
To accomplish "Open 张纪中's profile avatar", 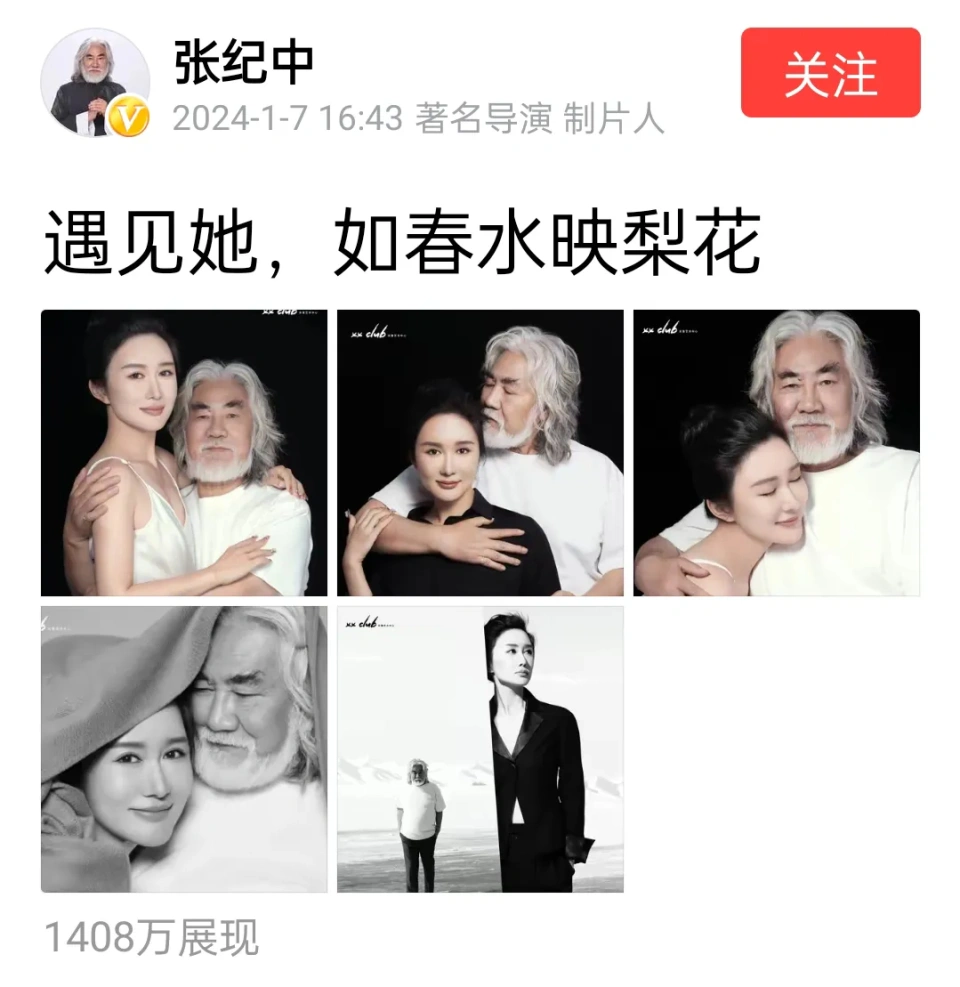I will tap(95, 82).
